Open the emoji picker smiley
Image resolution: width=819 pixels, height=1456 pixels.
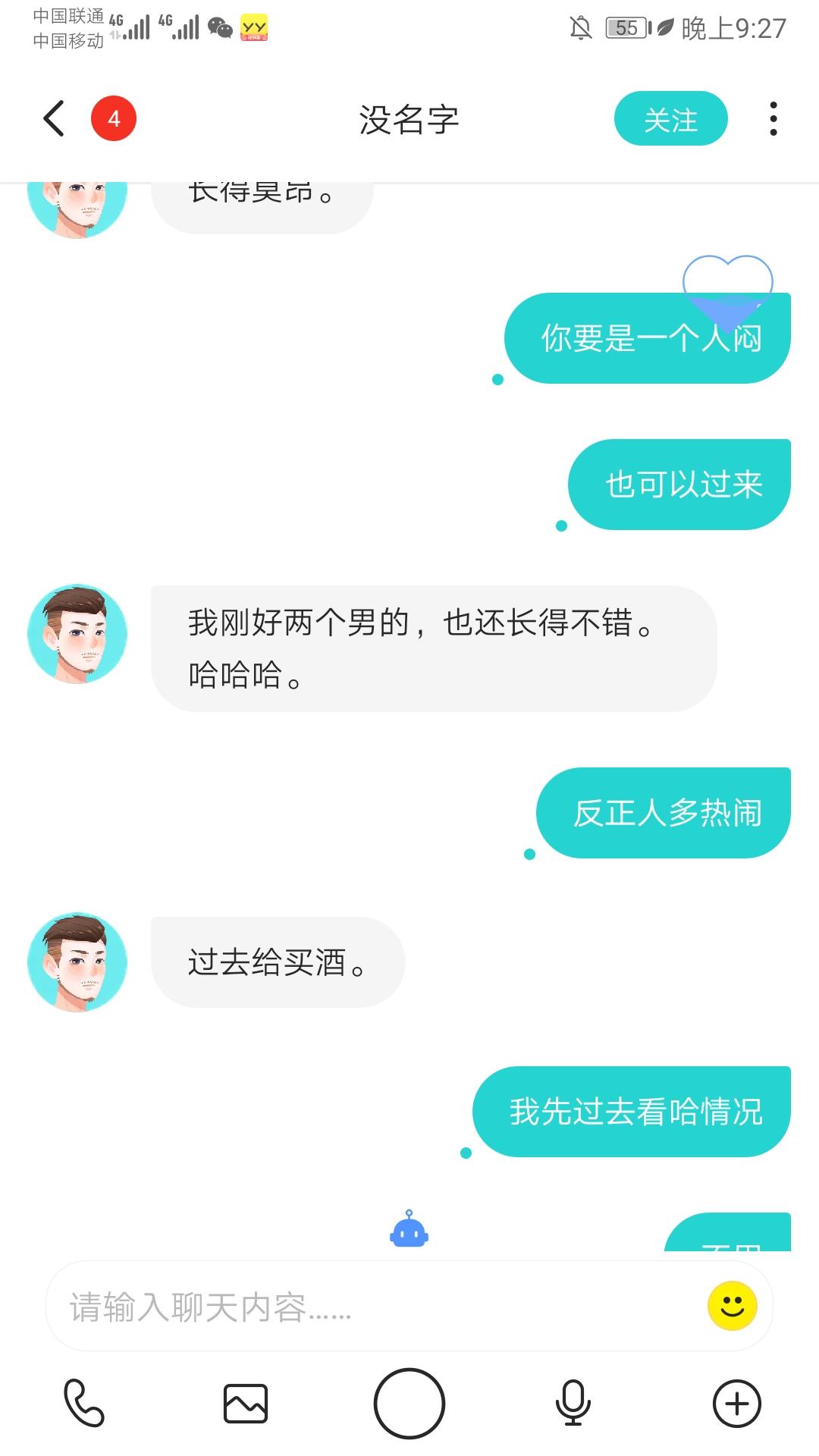point(732,1306)
